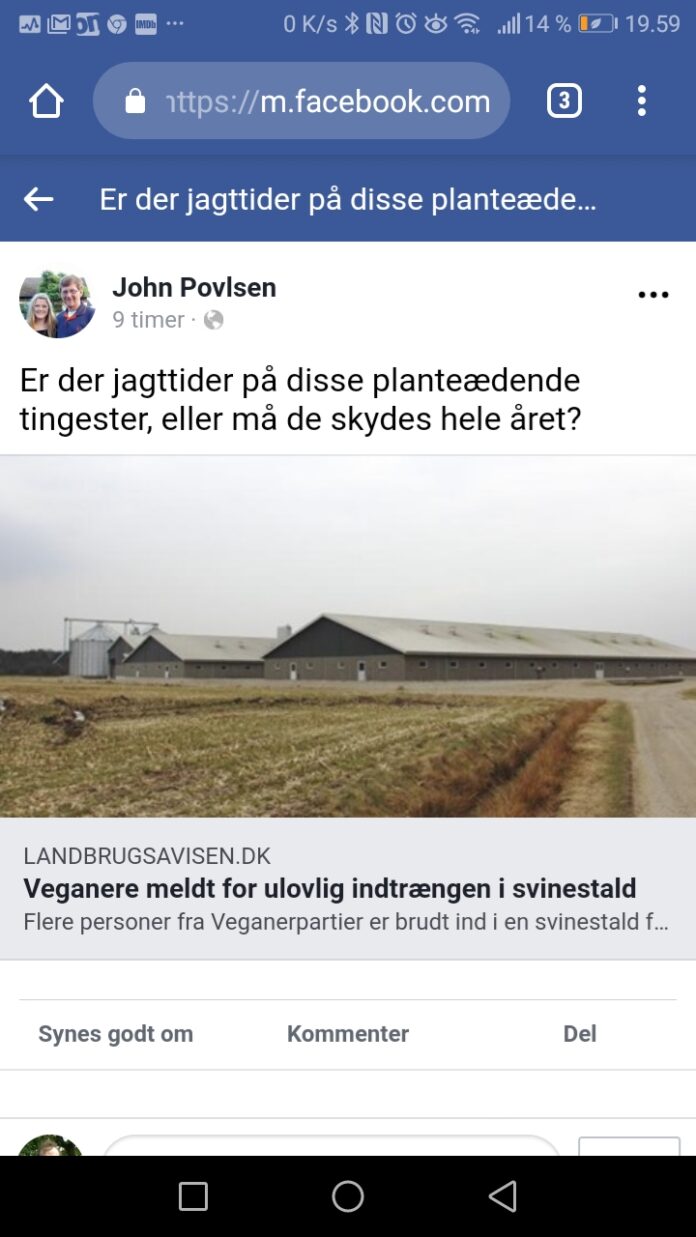Open Chrome's overflow menu

(x=642, y=101)
